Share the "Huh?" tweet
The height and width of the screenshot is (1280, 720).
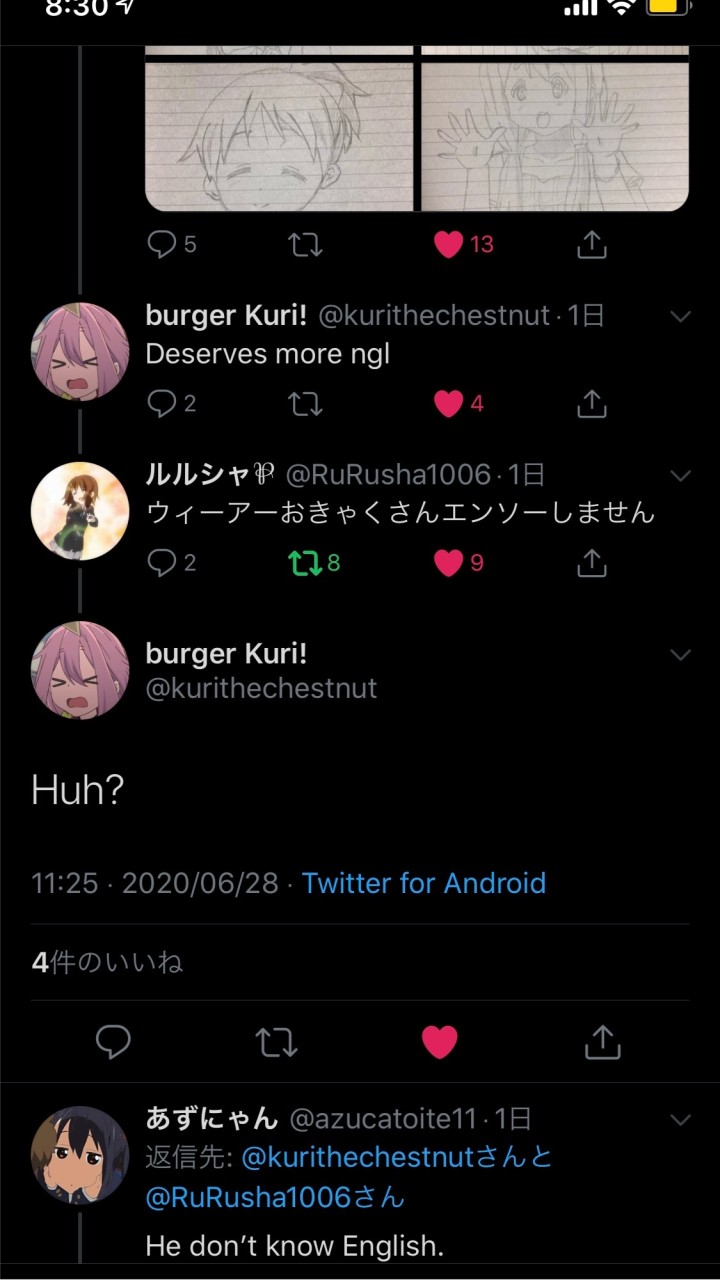(603, 1041)
